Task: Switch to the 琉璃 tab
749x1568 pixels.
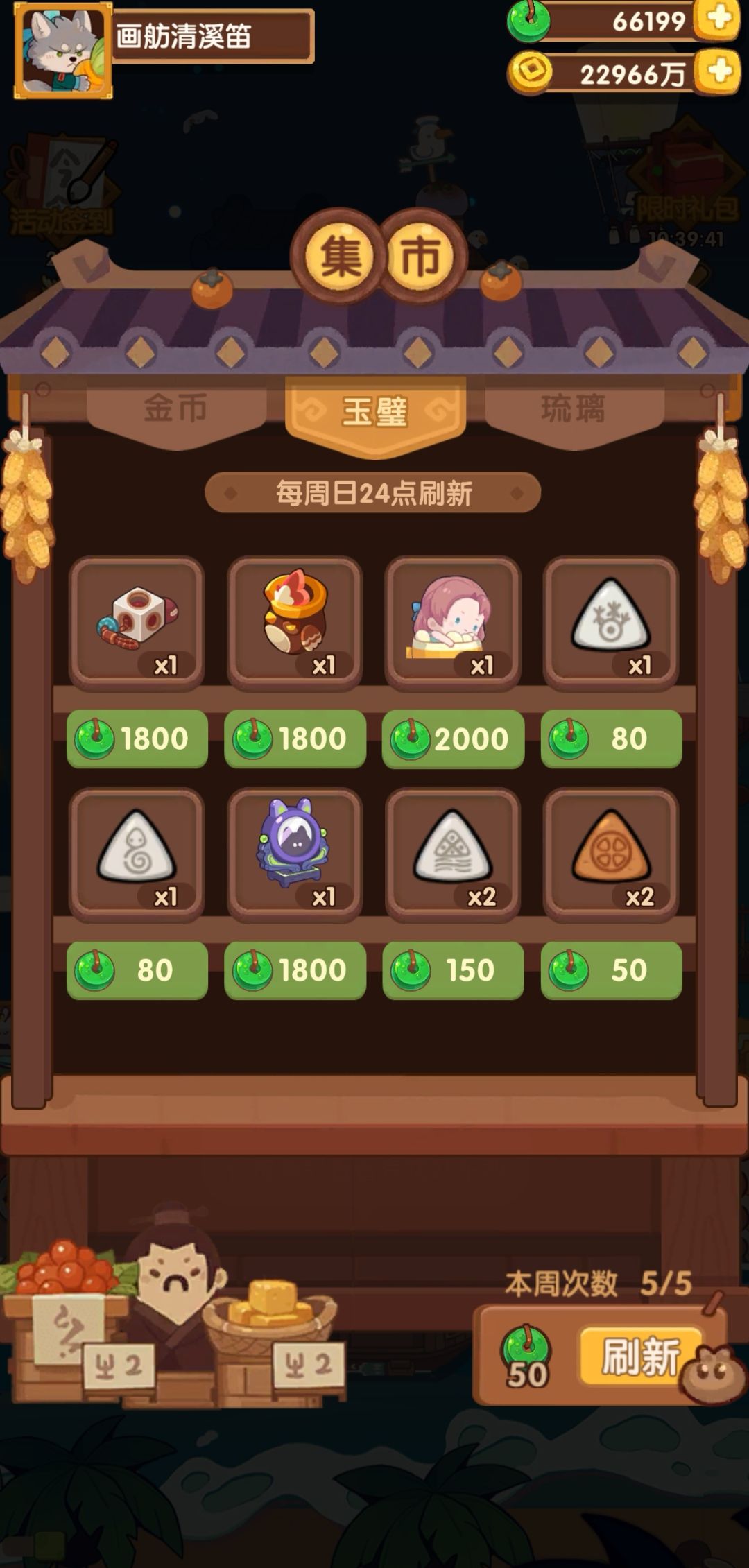Action: tap(574, 410)
